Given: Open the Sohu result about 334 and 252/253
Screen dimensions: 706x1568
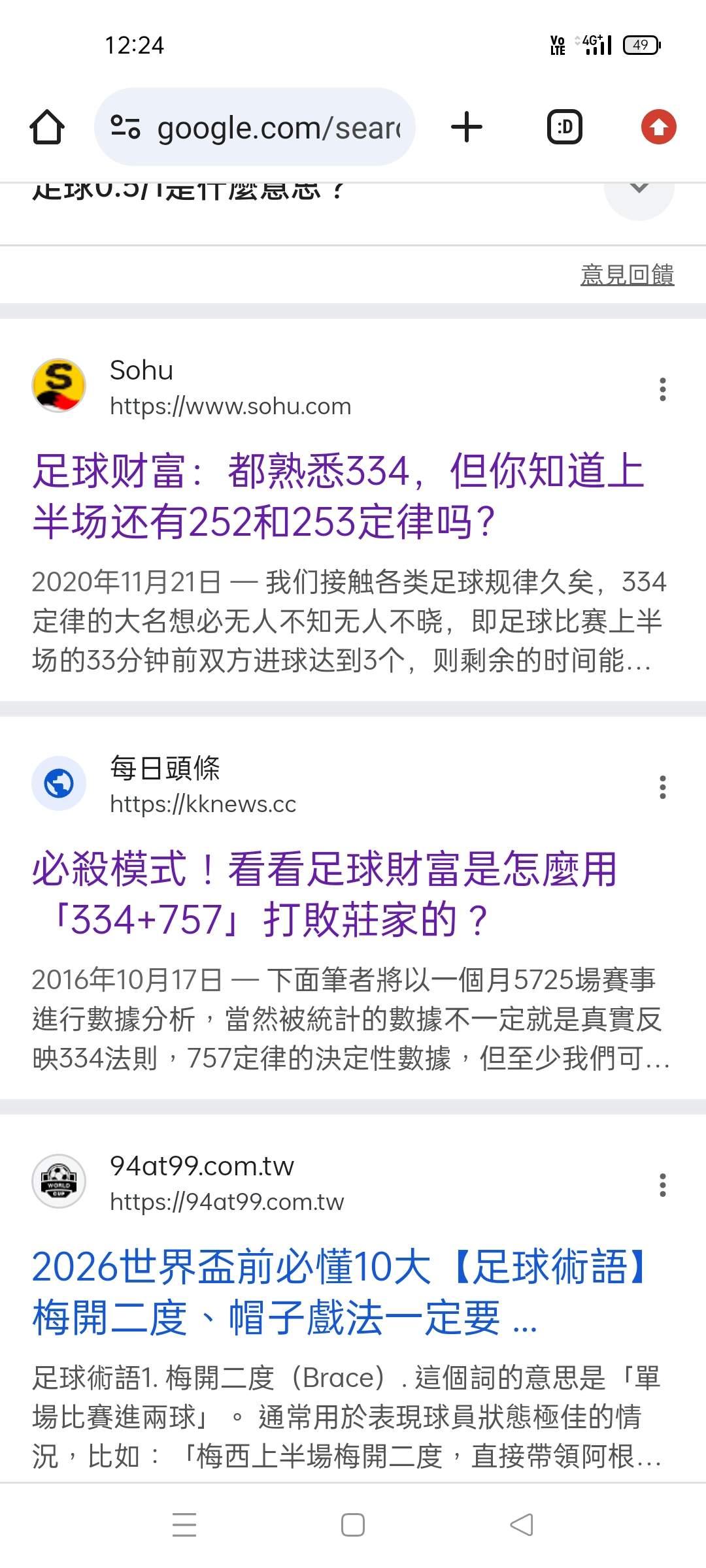Looking at the screenshot, I should tap(338, 496).
